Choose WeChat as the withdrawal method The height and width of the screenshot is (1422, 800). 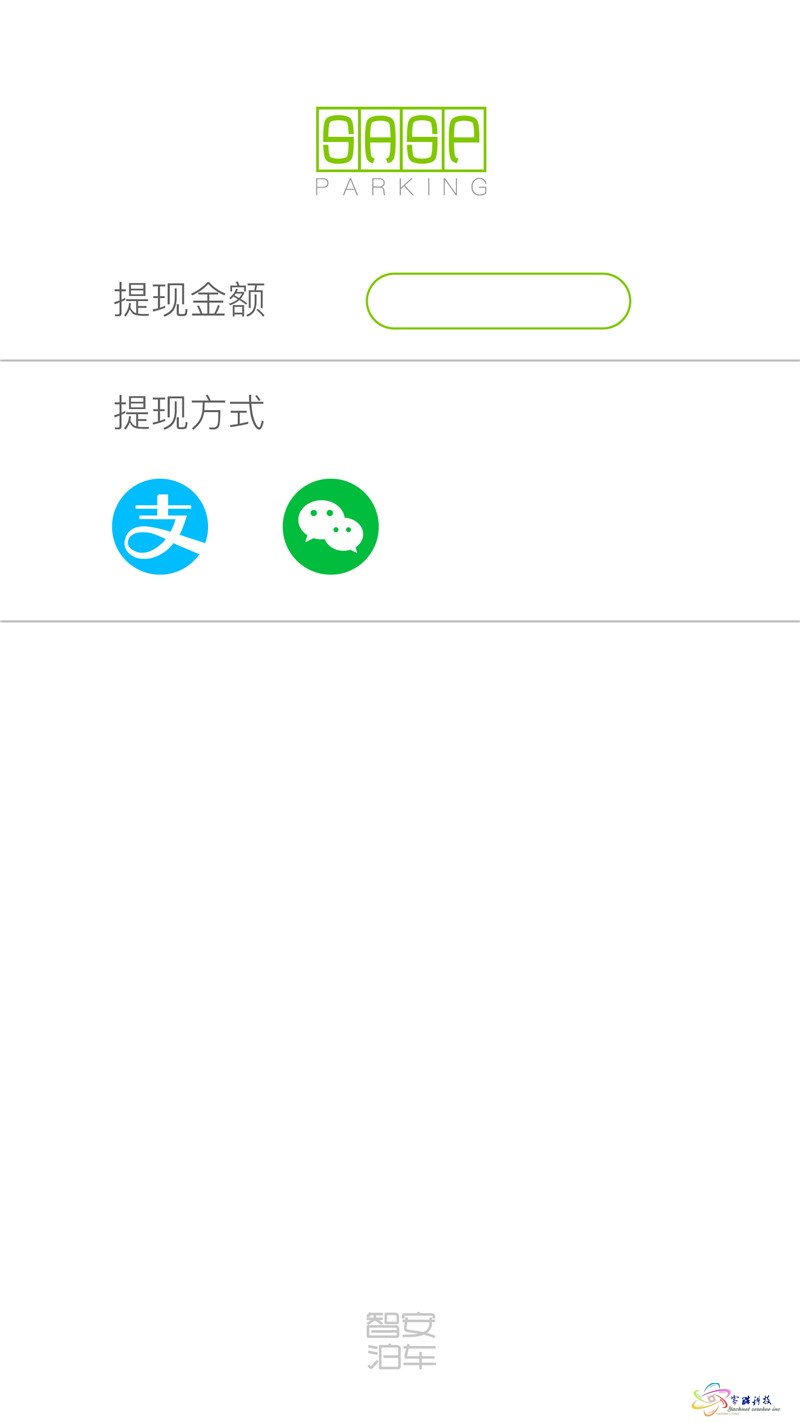click(x=331, y=526)
